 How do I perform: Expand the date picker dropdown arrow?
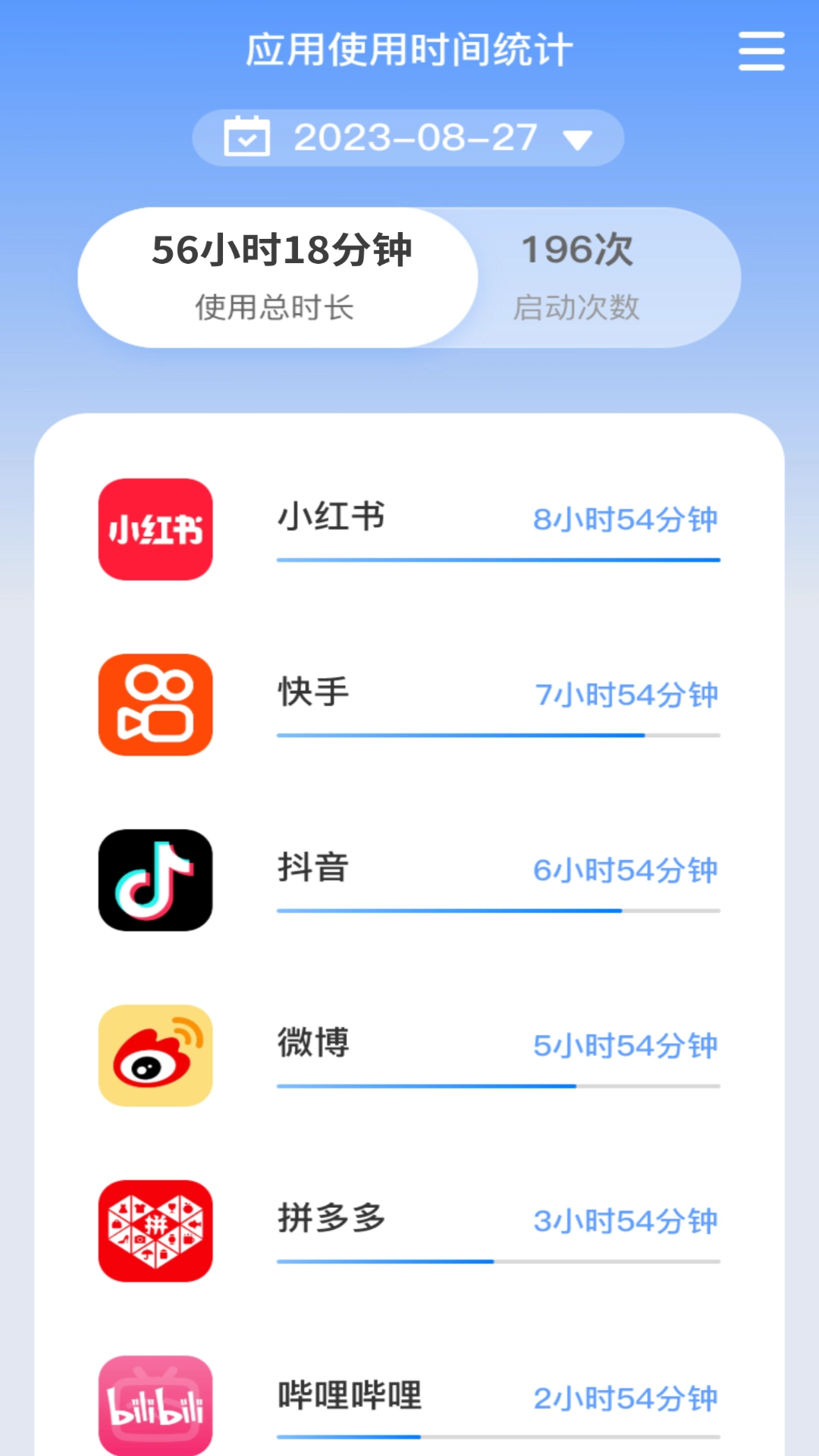click(x=579, y=140)
